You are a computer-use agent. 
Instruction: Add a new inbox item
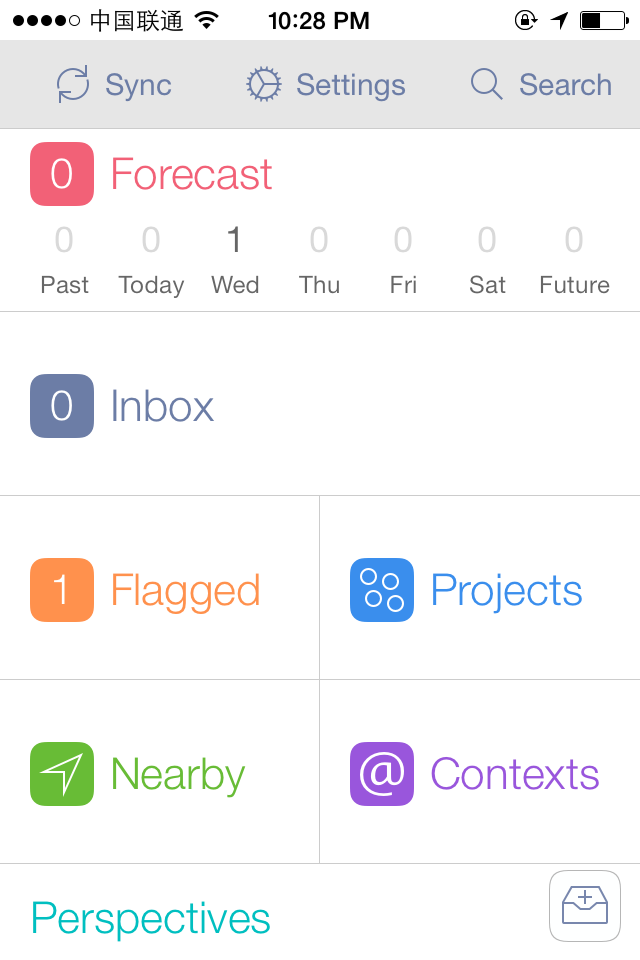tap(585, 906)
